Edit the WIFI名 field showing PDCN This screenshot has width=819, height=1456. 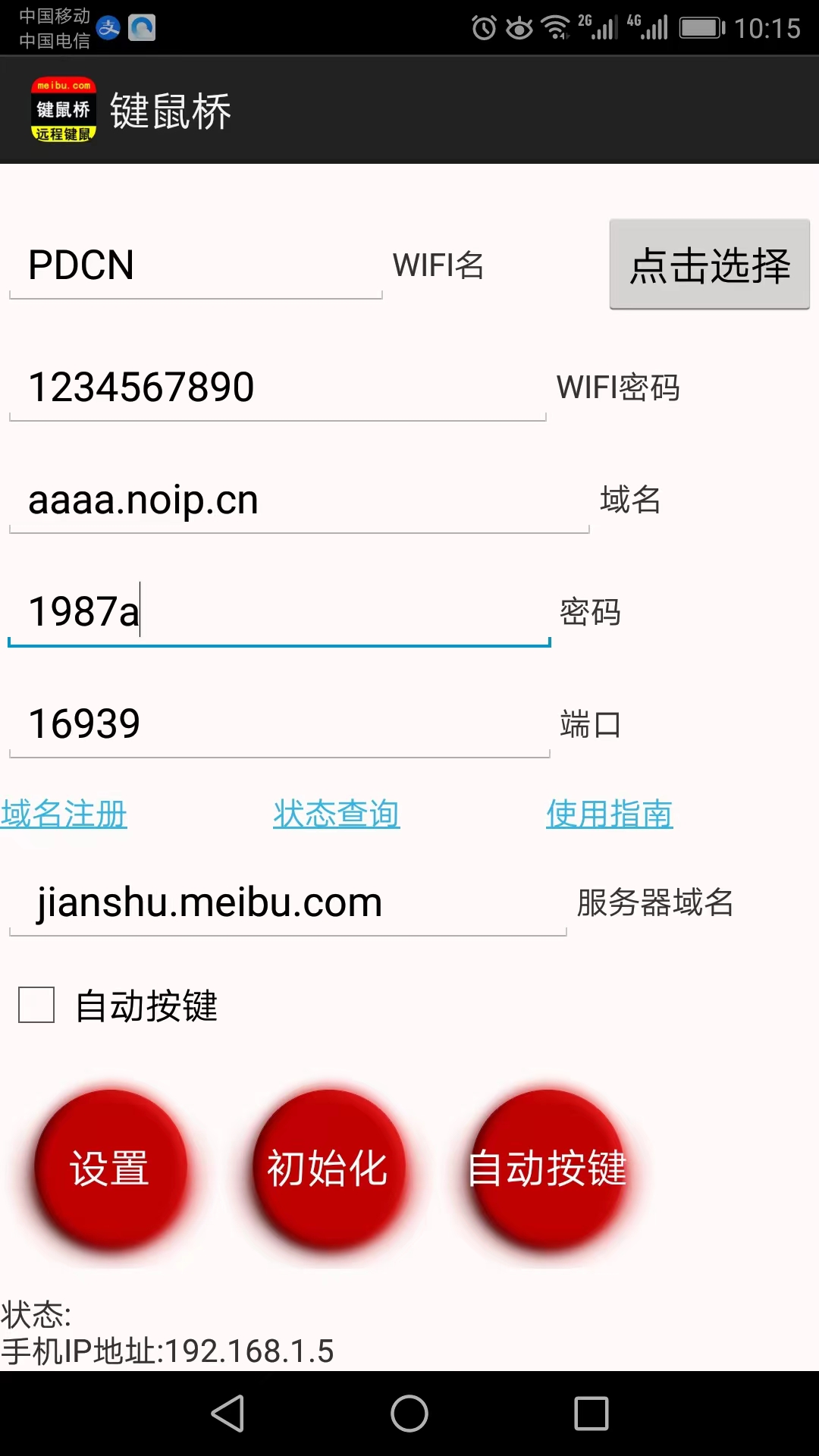tap(196, 266)
